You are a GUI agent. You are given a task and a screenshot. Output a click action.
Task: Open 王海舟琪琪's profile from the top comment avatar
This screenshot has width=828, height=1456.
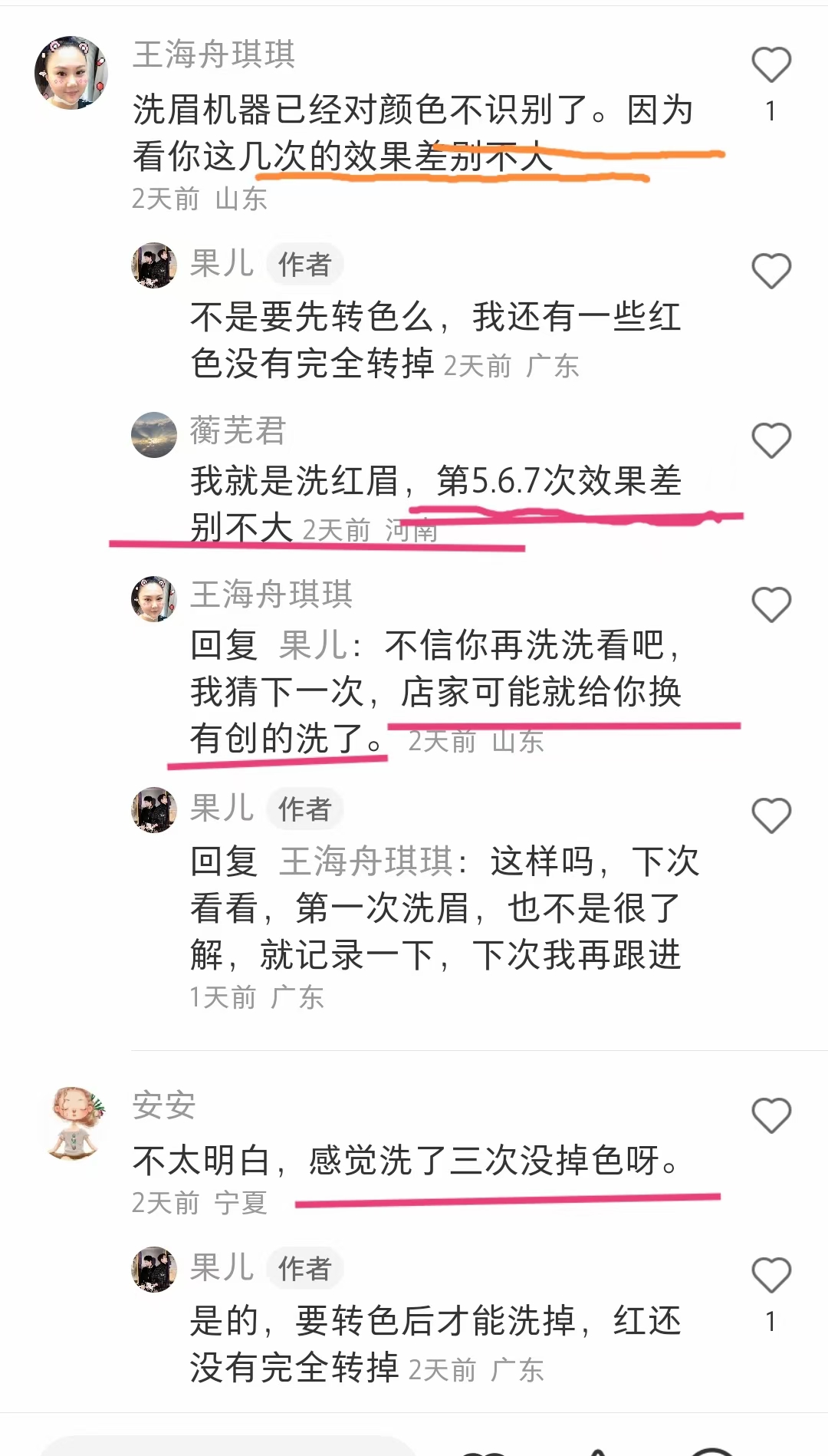click(x=71, y=73)
